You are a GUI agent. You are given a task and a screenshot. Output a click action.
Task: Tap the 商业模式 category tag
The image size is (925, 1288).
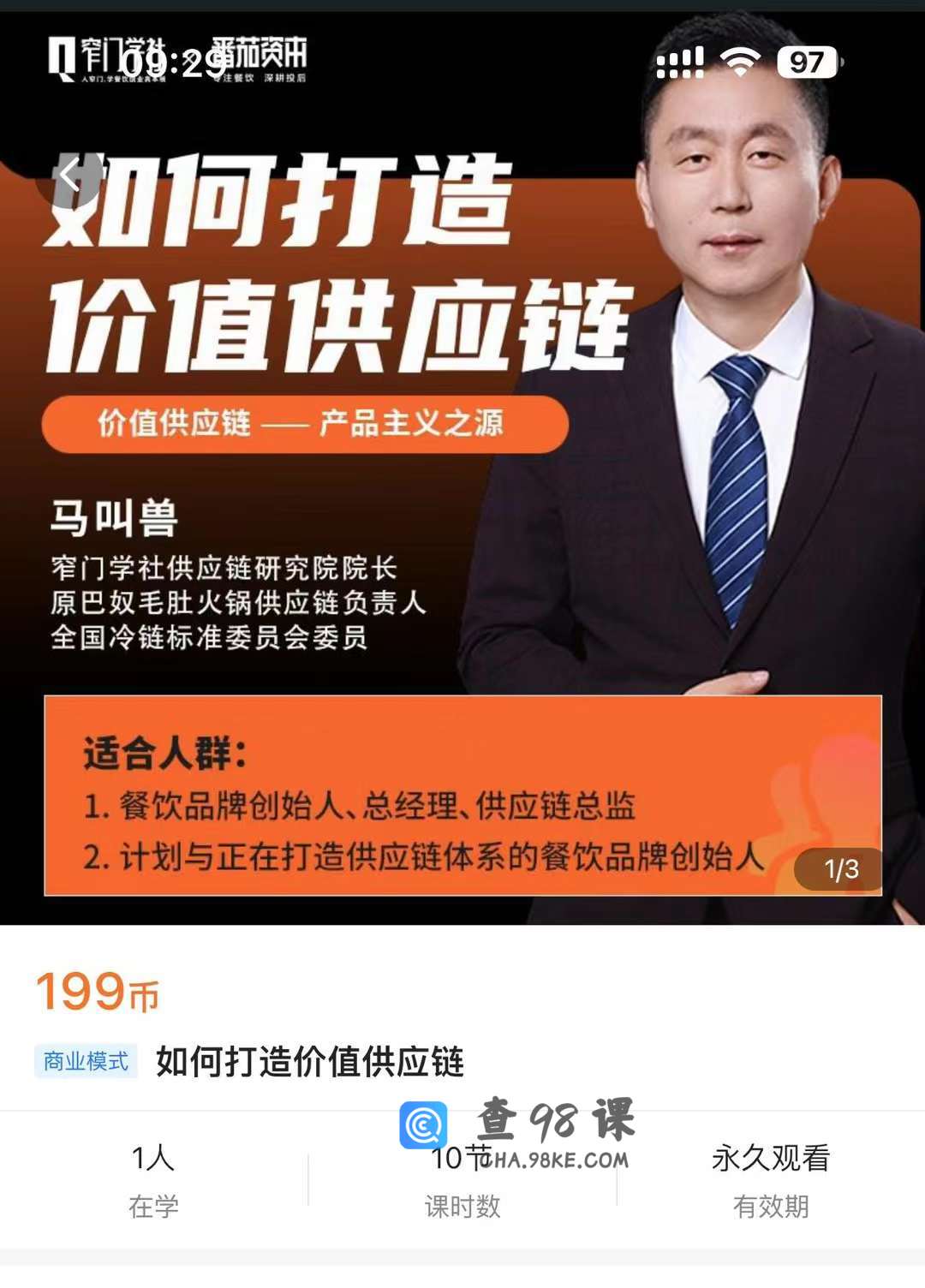tap(86, 1062)
